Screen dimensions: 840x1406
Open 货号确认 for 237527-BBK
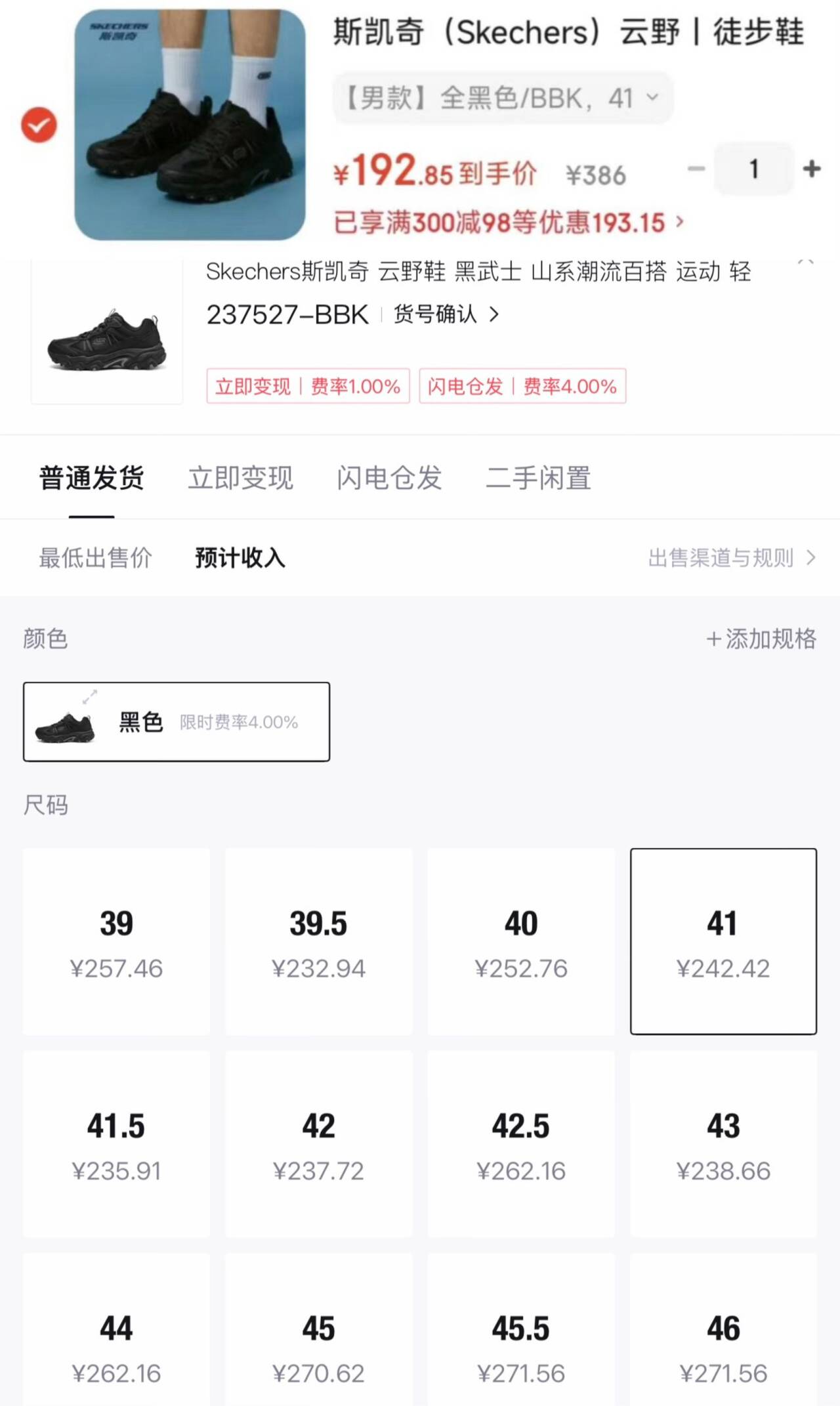coord(446,314)
